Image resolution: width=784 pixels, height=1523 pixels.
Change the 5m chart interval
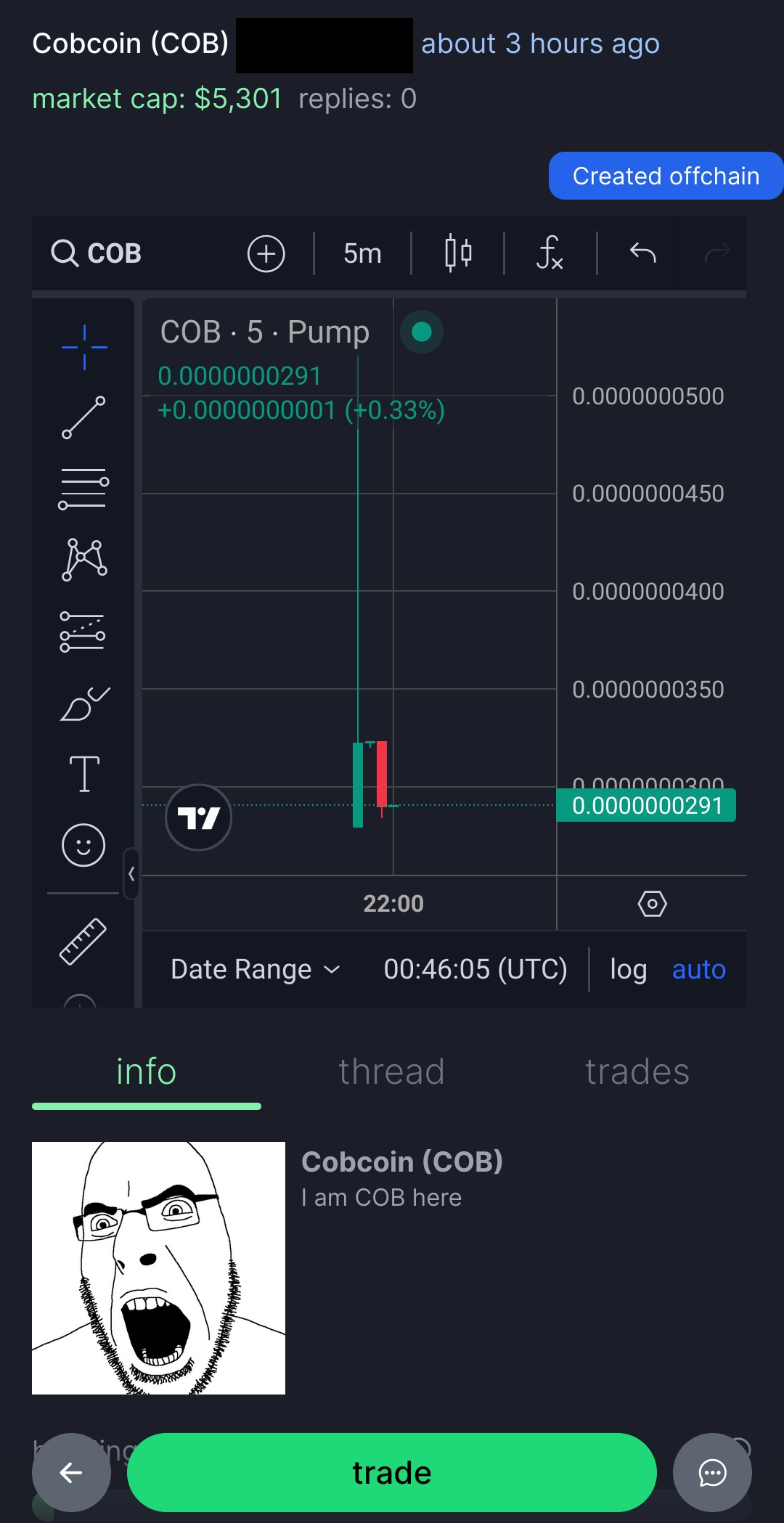pos(362,253)
